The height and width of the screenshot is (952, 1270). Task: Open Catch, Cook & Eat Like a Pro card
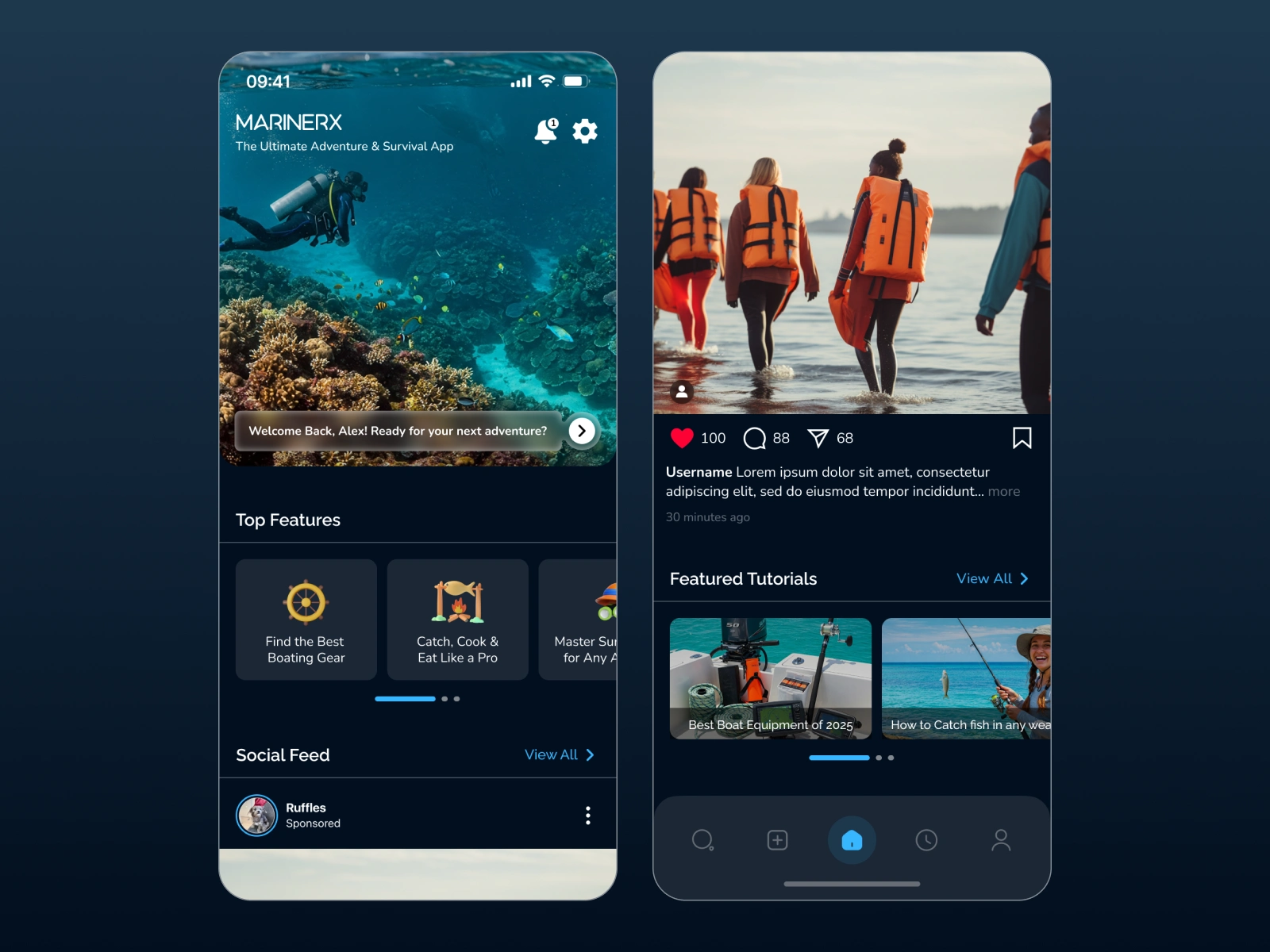click(457, 620)
